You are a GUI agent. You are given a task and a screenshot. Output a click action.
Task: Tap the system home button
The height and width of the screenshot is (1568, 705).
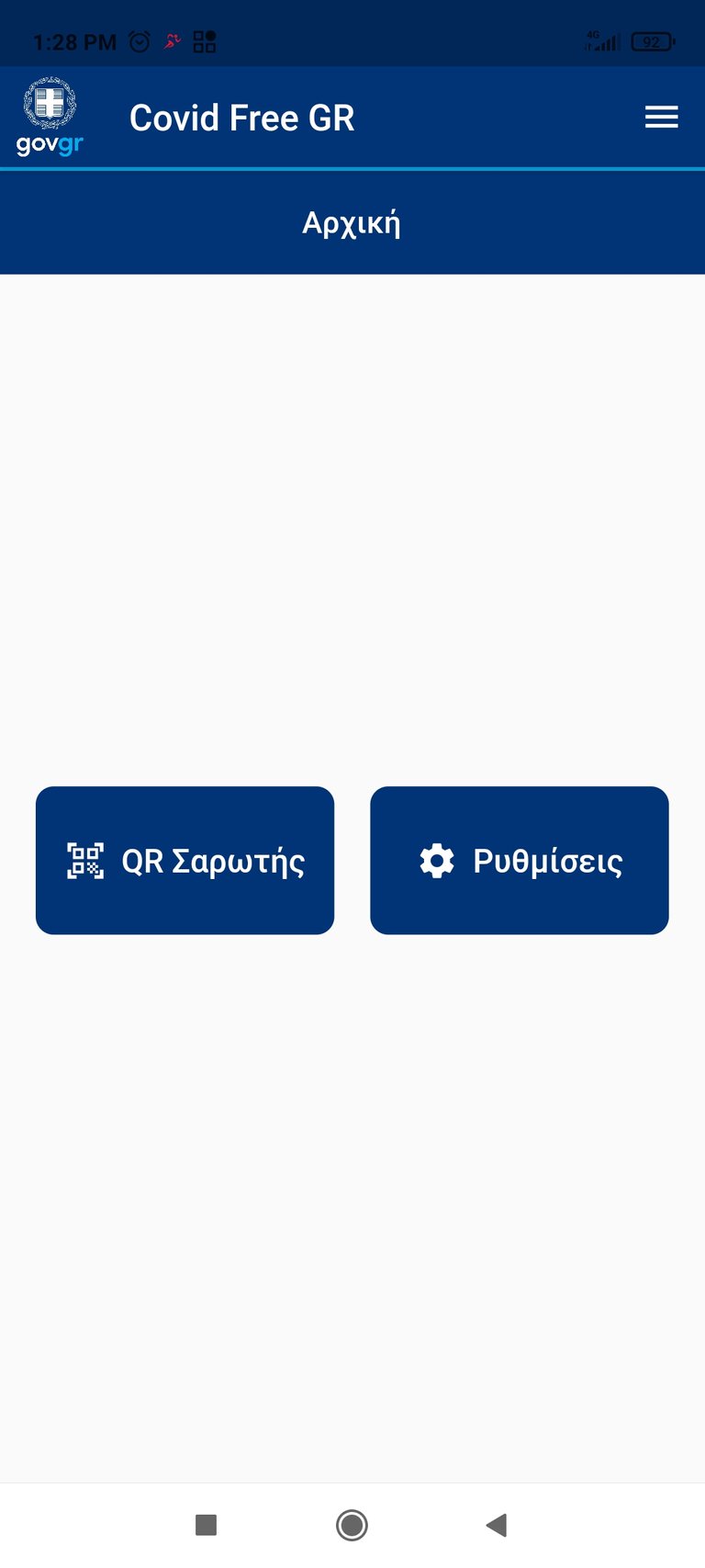click(352, 1526)
